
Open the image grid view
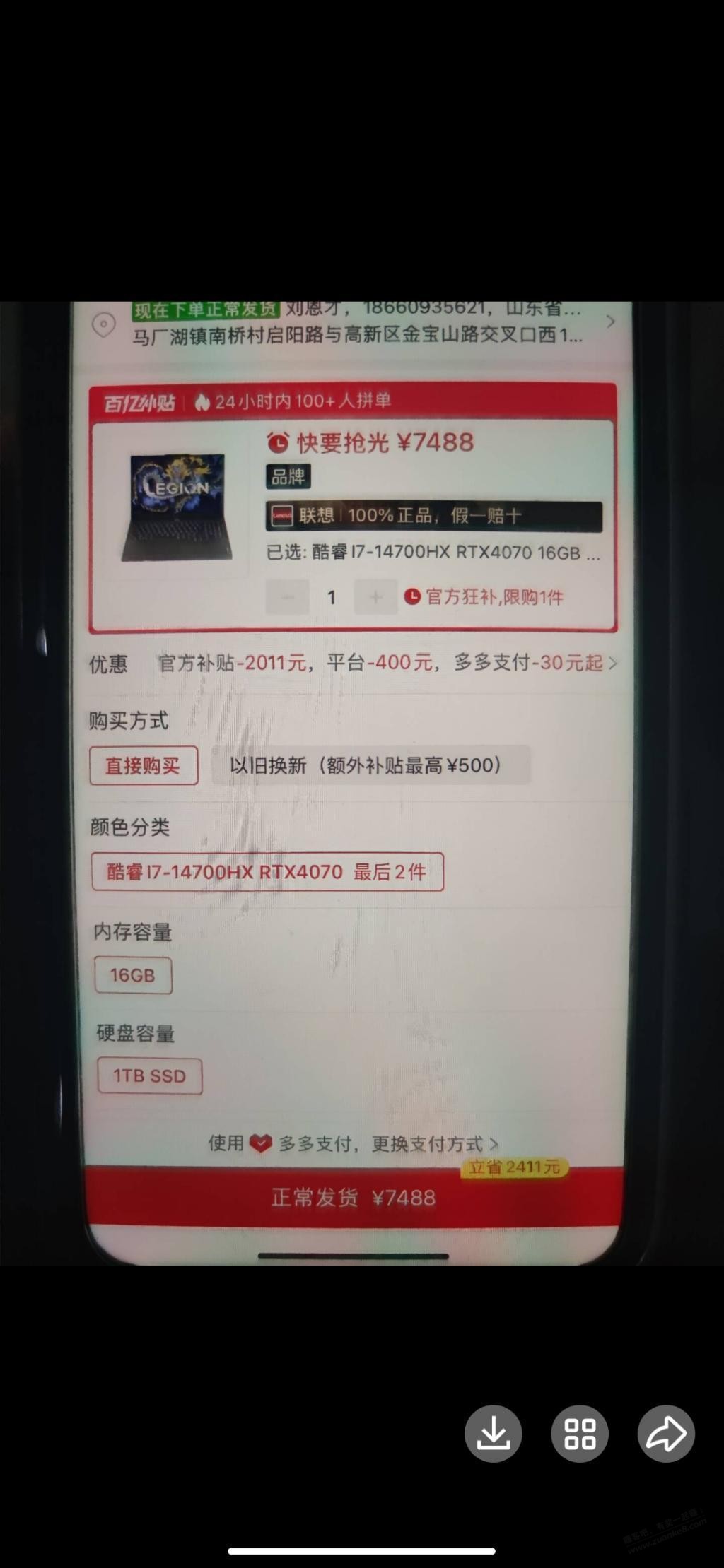tap(579, 1433)
